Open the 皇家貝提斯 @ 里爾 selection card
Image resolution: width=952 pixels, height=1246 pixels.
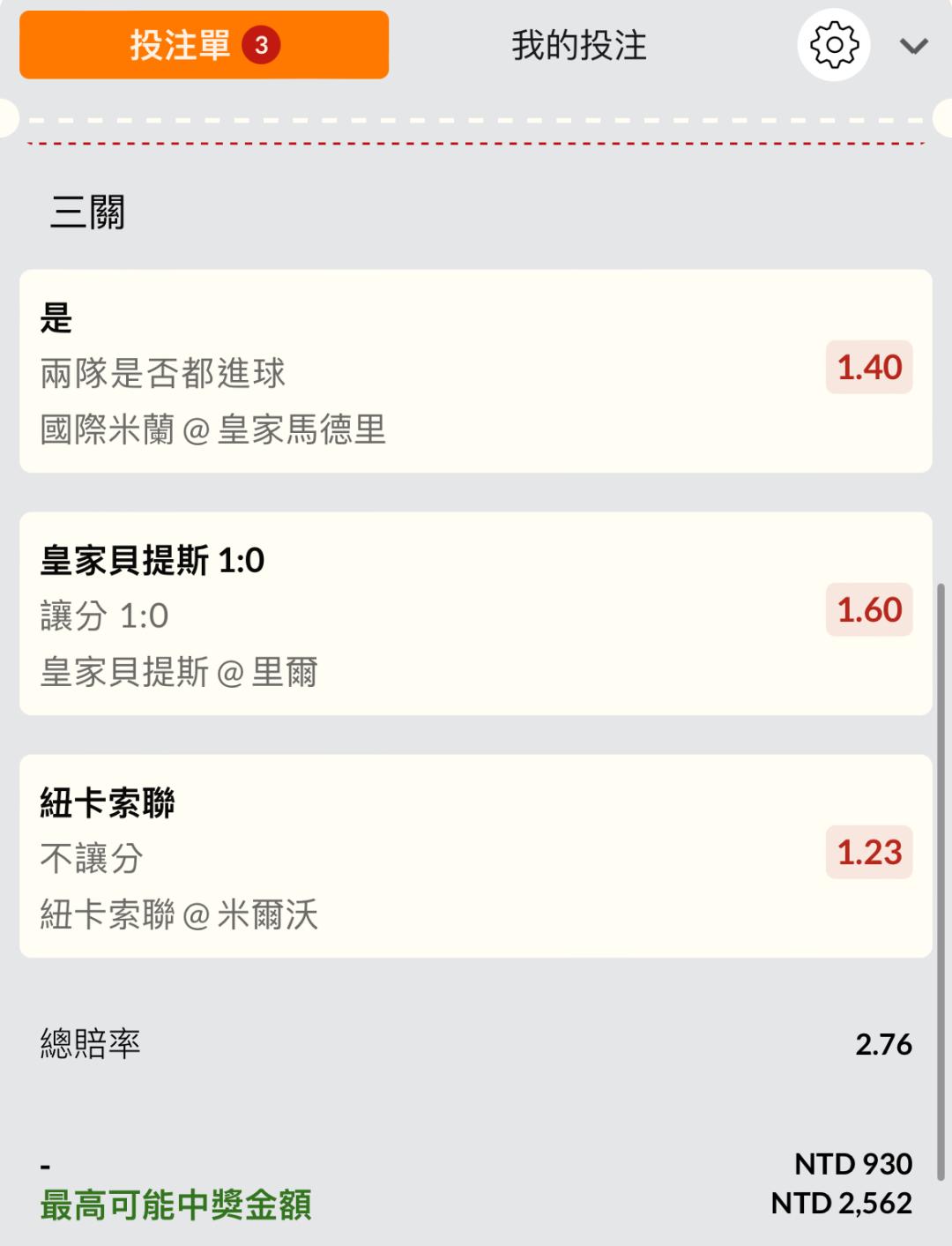[476, 614]
